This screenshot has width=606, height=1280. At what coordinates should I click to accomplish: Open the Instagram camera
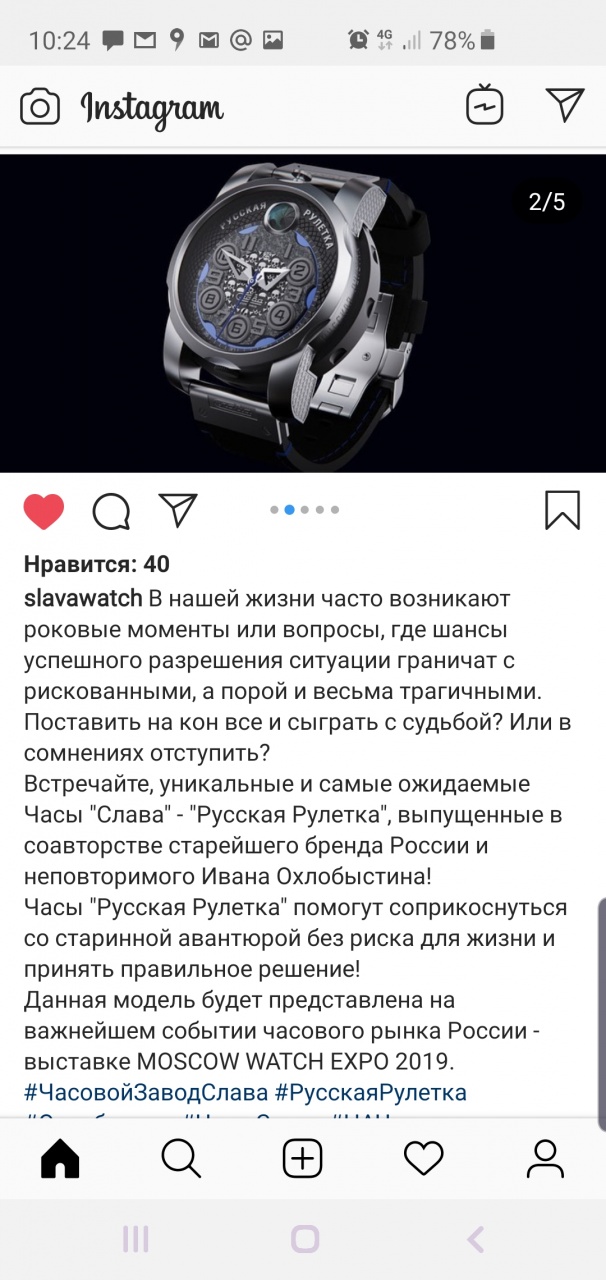[x=40, y=106]
